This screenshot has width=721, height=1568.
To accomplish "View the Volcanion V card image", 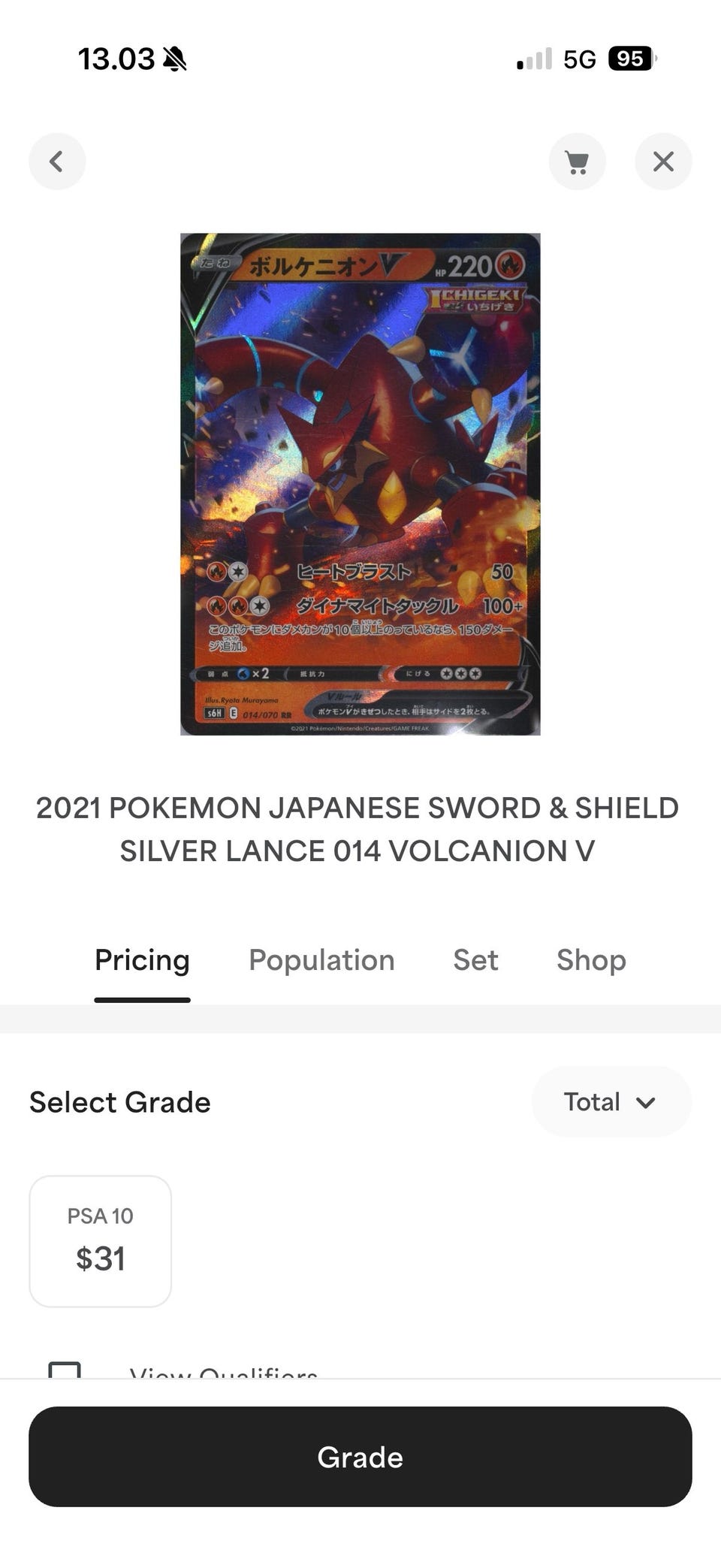I will click(x=360, y=484).
